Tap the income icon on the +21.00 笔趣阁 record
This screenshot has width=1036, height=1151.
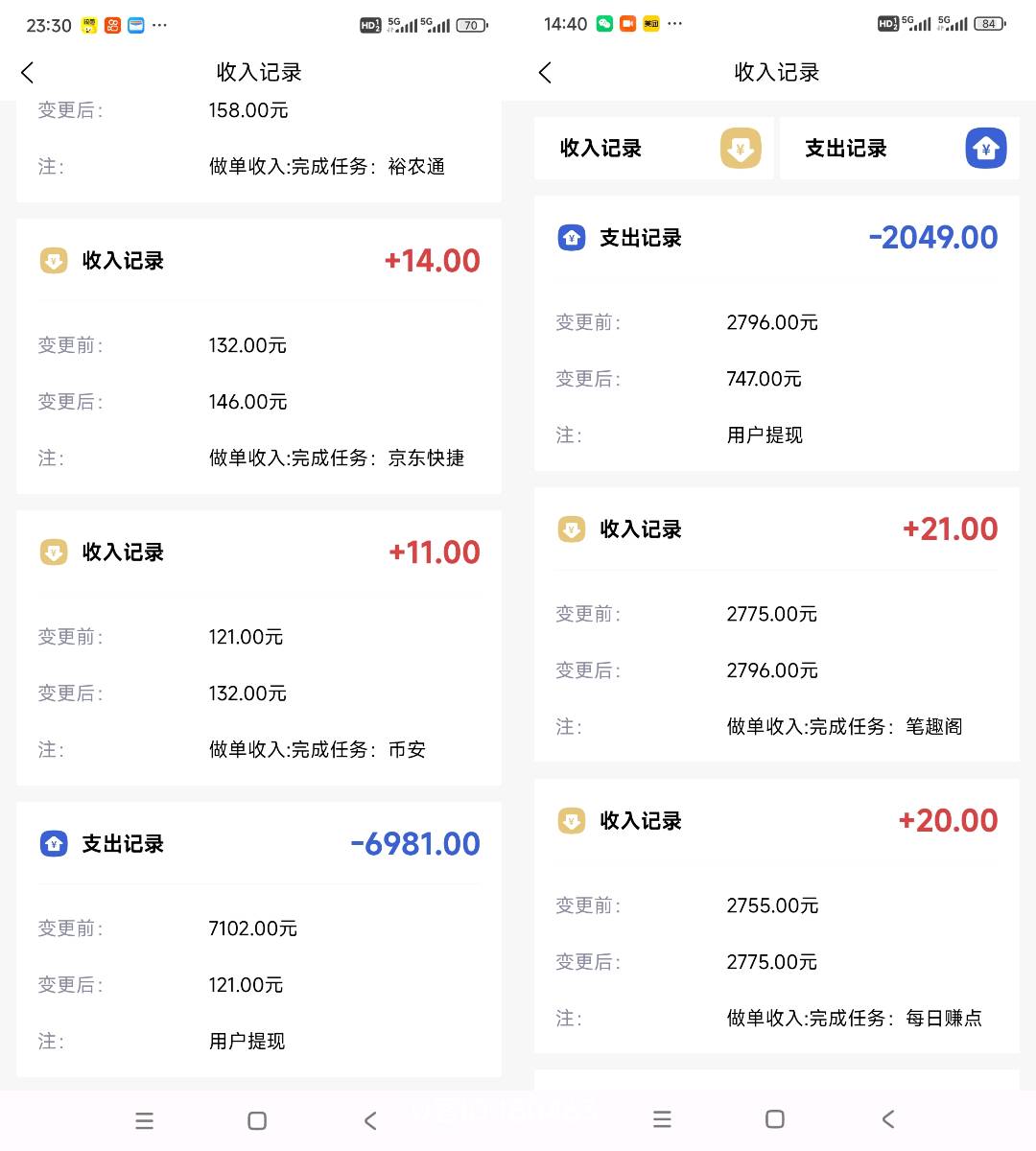tap(571, 529)
